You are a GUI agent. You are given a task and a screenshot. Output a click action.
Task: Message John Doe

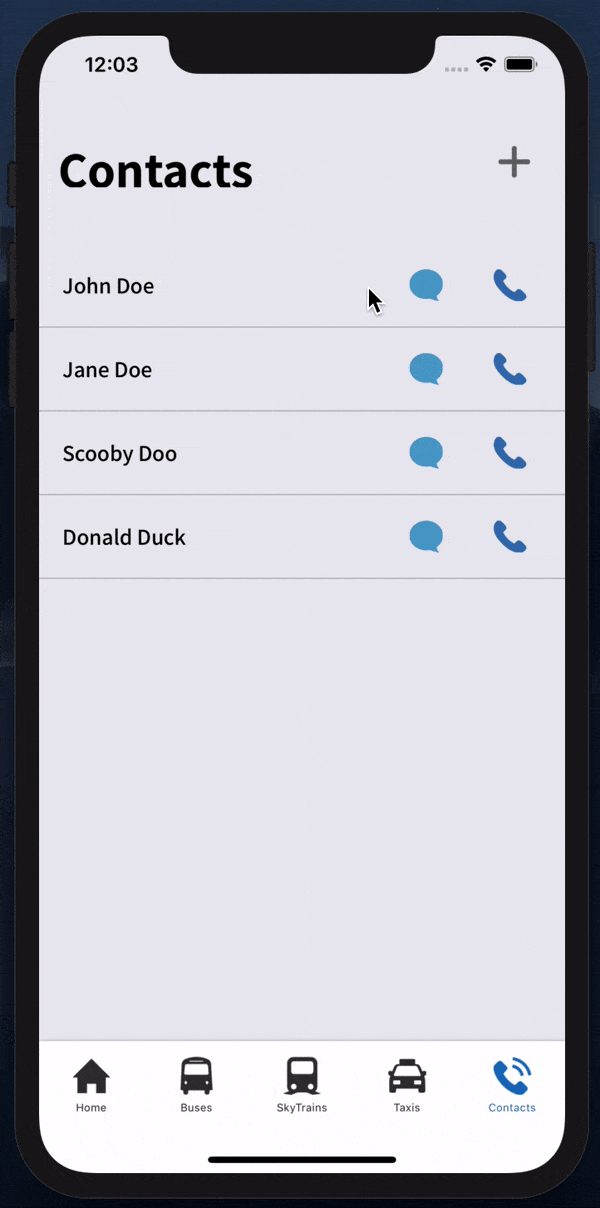[426, 285]
